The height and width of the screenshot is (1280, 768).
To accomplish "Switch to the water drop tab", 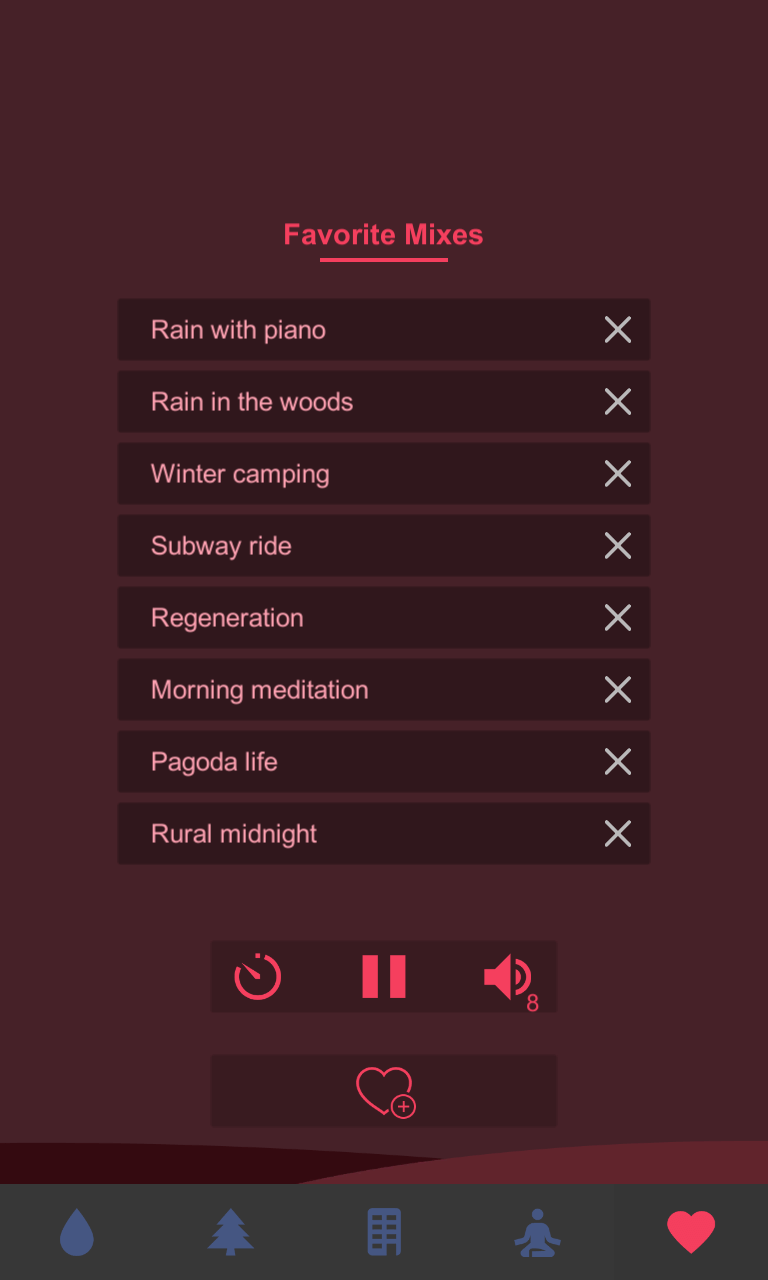I will [x=77, y=1232].
